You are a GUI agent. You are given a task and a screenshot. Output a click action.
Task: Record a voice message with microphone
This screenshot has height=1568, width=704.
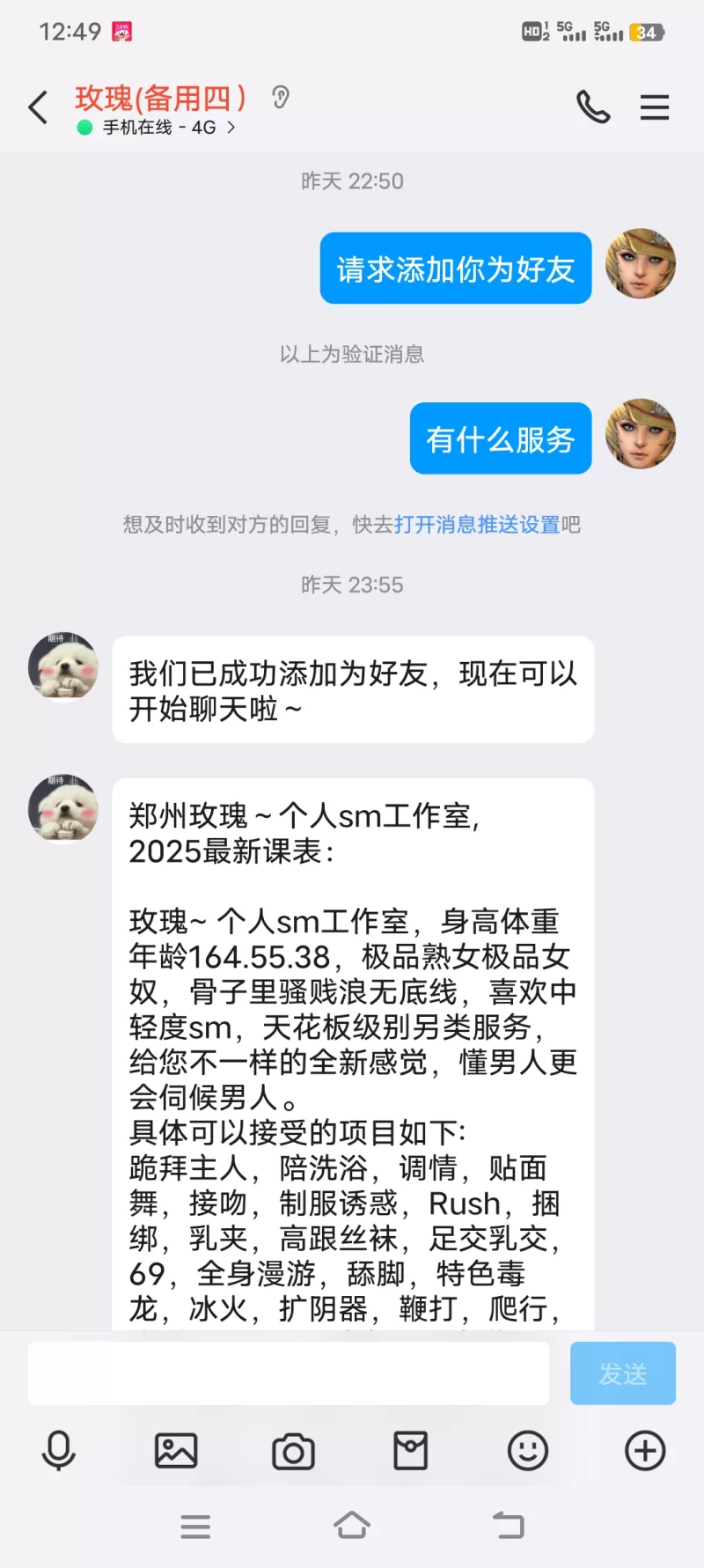point(59,1450)
